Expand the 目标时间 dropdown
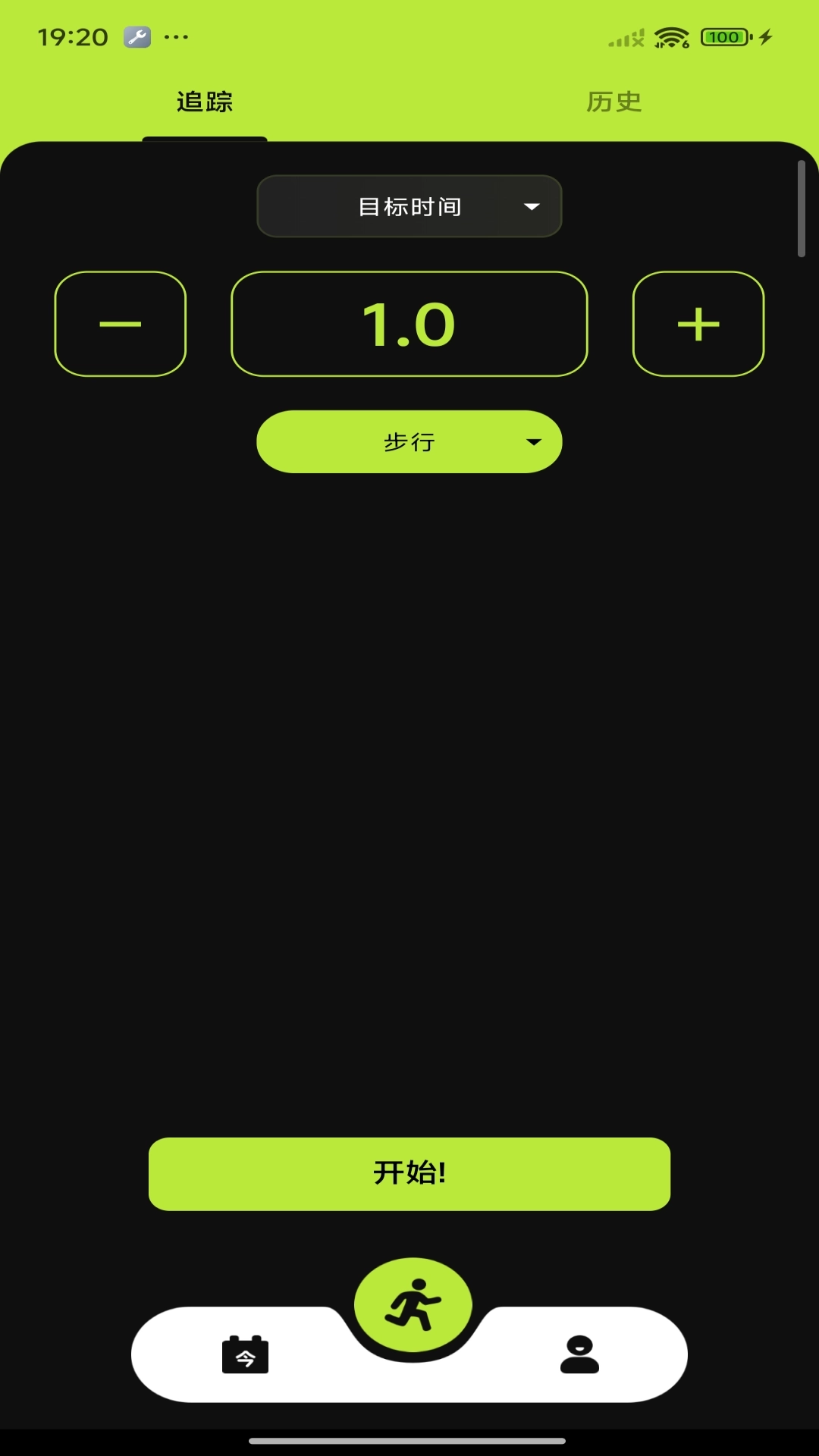The width and height of the screenshot is (819, 1456). click(409, 206)
